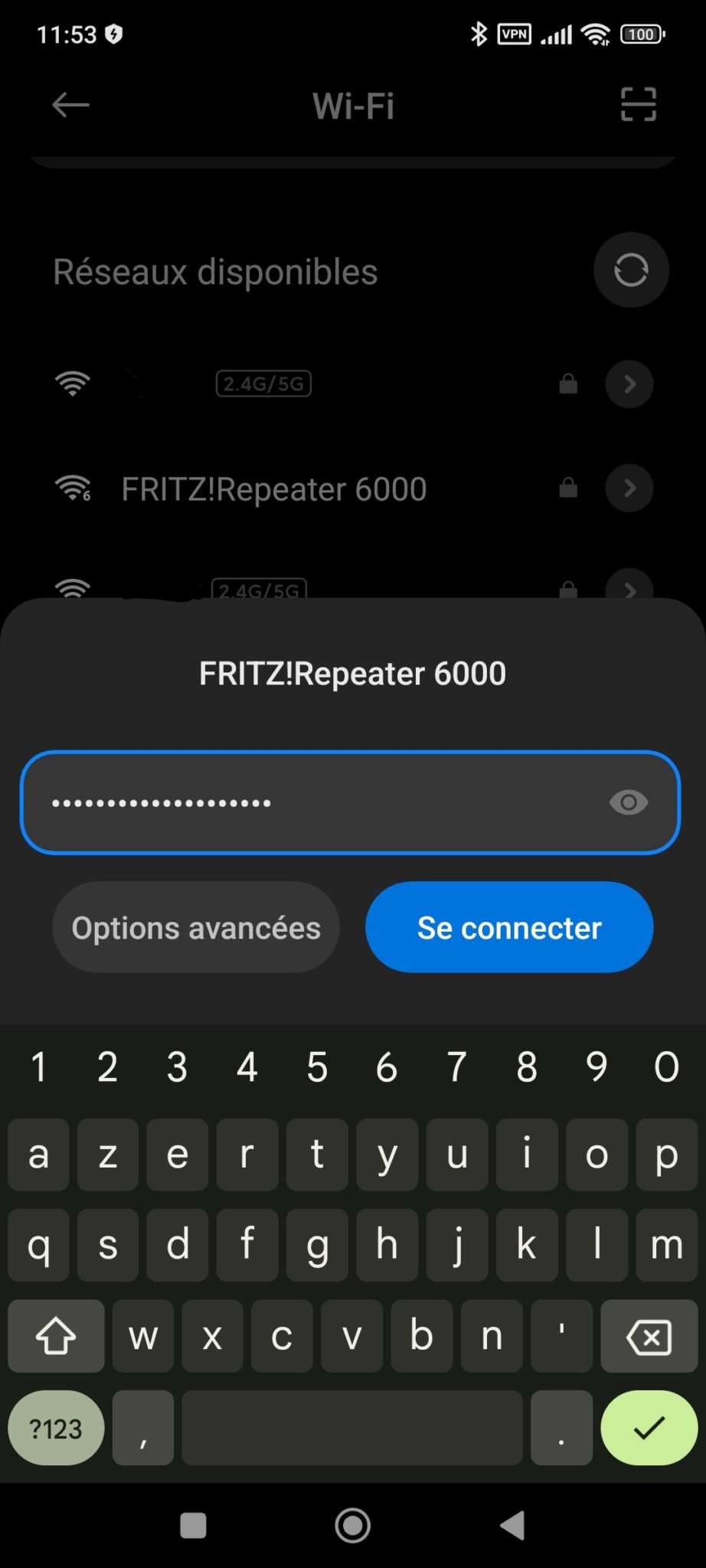This screenshot has width=706, height=1568.
Task: Switch keyboard to ?123 symbols
Action: click(56, 1428)
